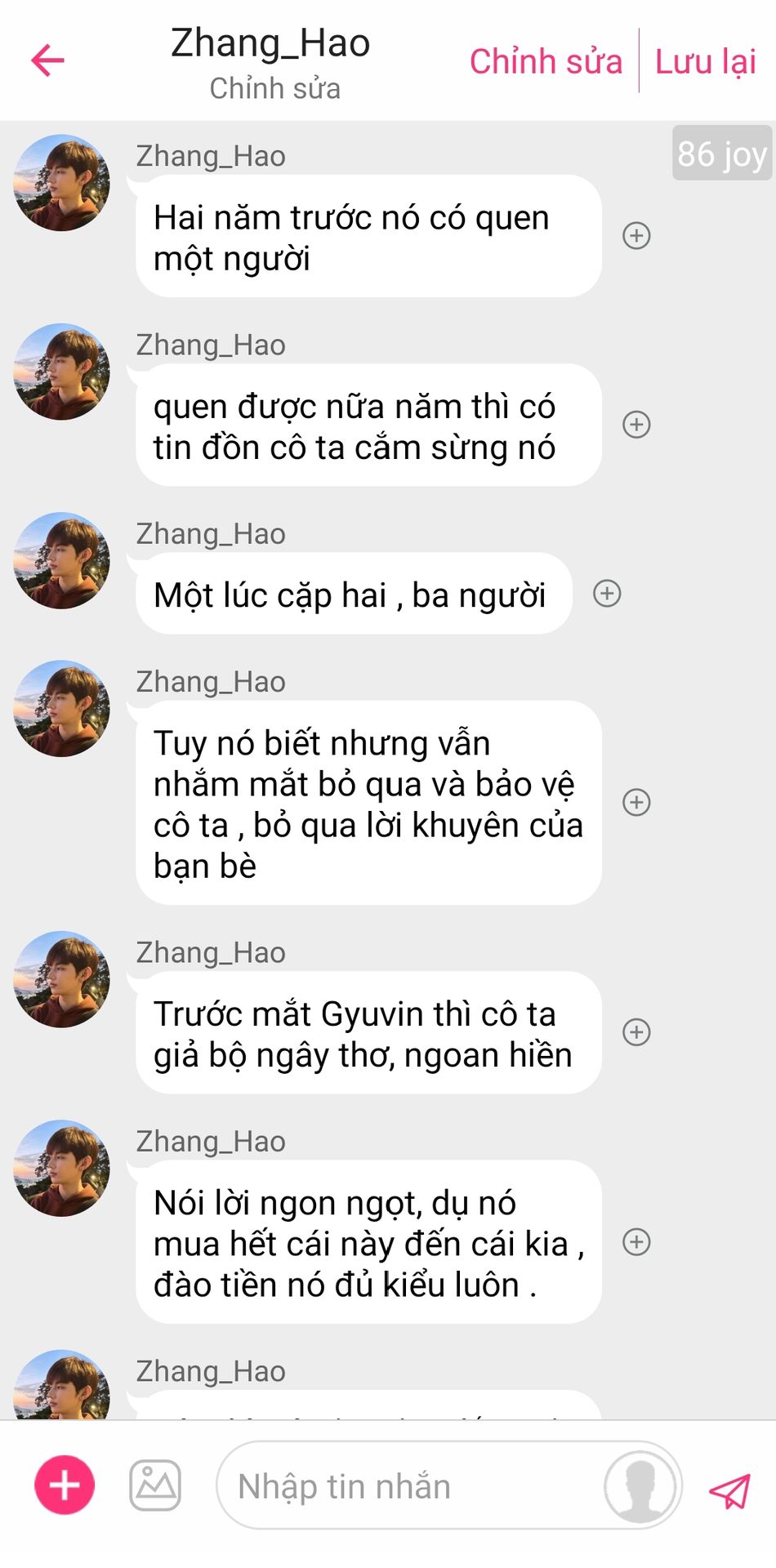
Task: Choose a character via the avatar icon
Action: coord(640,1486)
